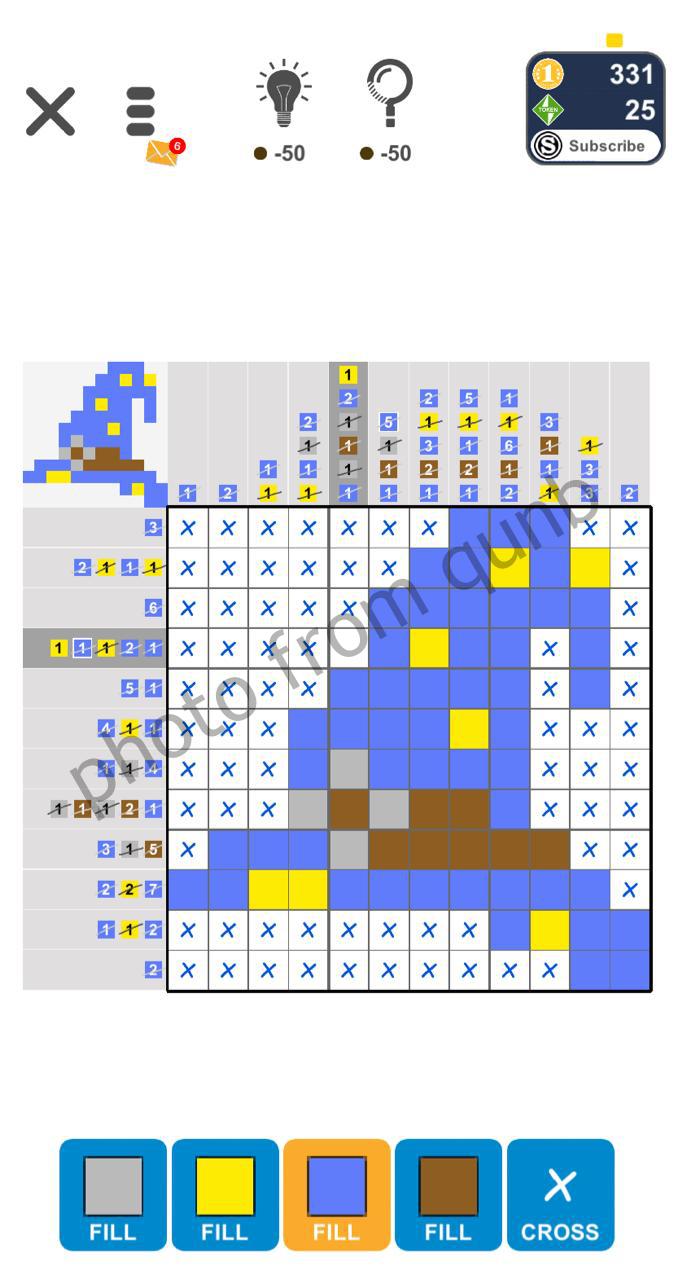Screen dimensions: 674x1280
Task: Close the puzzle with the X icon
Action: click(x=50, y=111)
